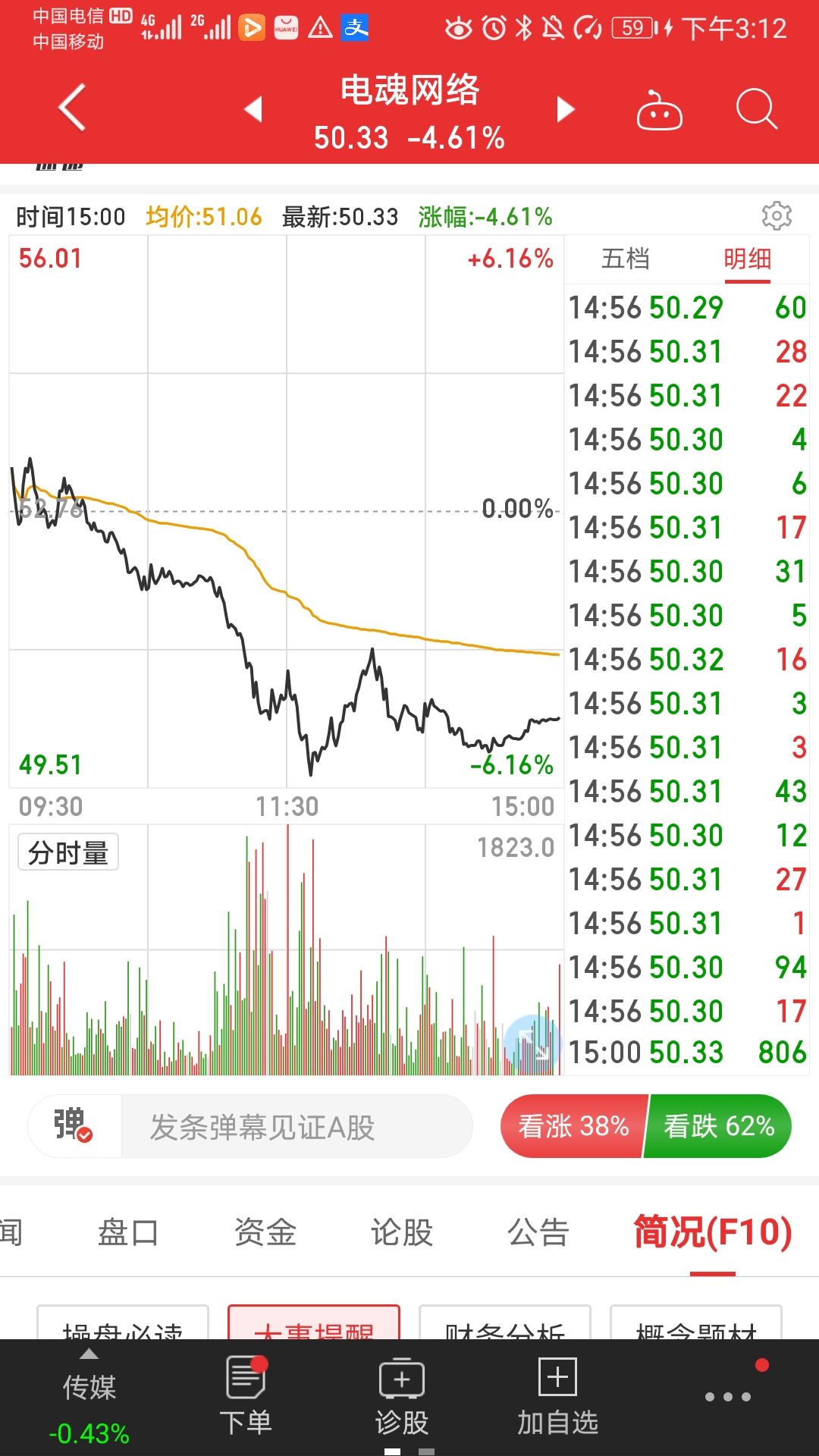Image resolution: width=819 pixels, height=1456 pixels.
Task: Vote 看跌 62%
Action: (x=719, y=1126)
